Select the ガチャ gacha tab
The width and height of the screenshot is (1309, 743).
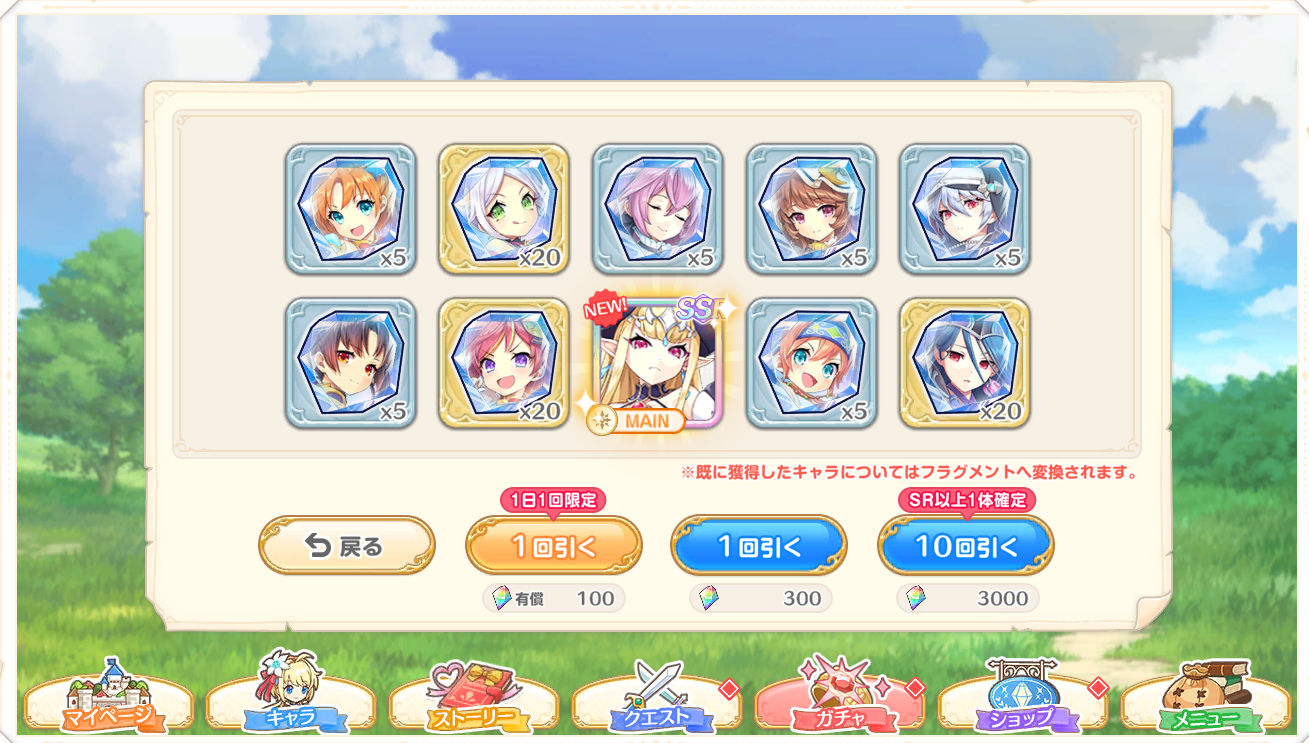839,701
